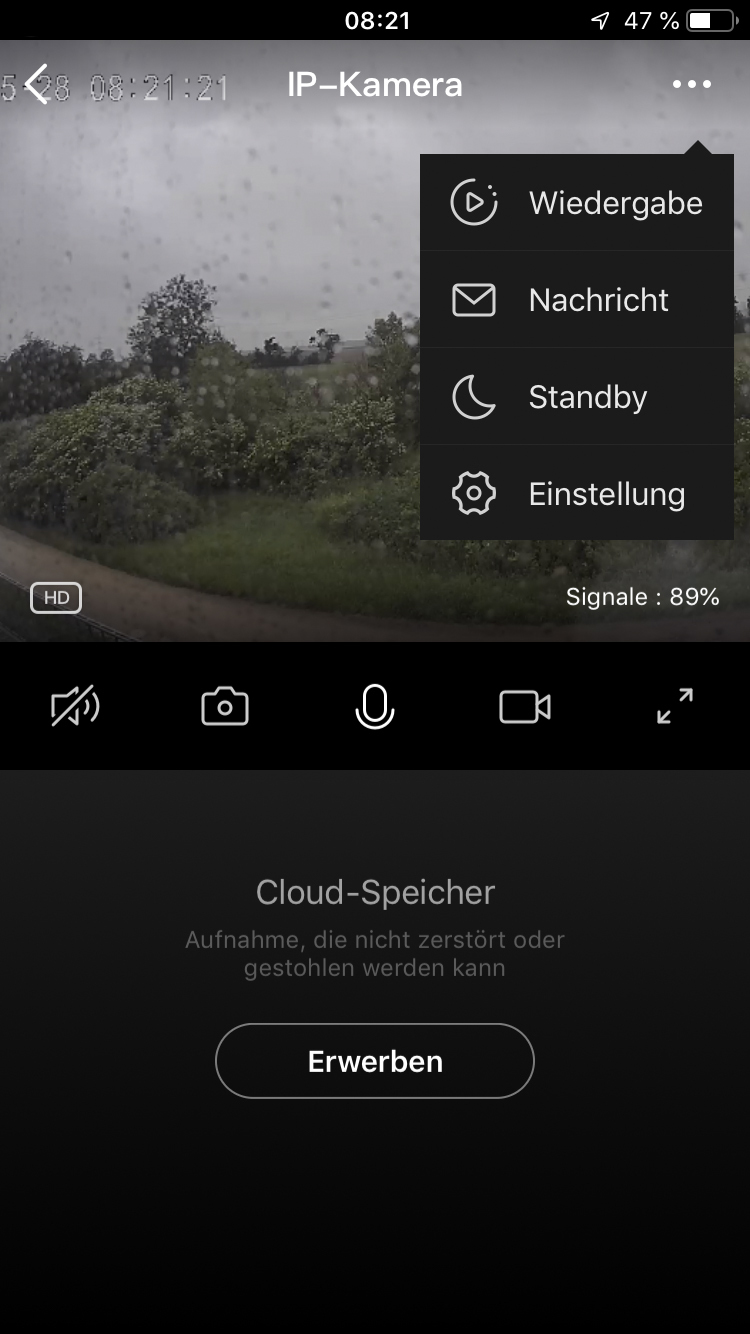Expand the live view to fullscreen
Screen dimensions: 750x1334
tap(675, 706)
